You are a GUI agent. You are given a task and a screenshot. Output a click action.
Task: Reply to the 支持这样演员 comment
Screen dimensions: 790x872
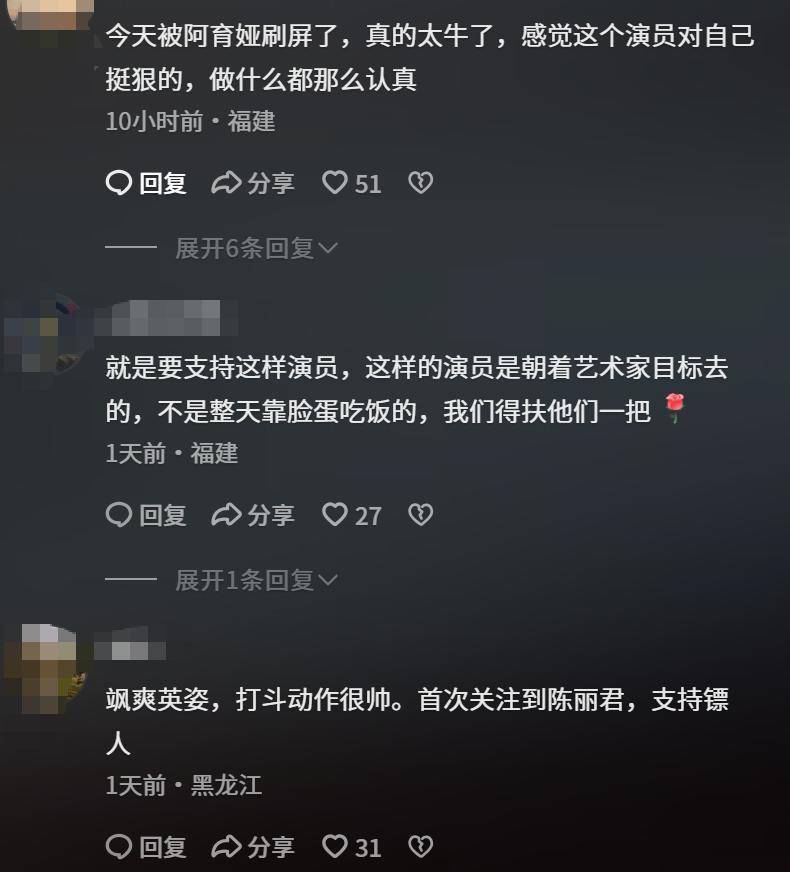point(146,515)
